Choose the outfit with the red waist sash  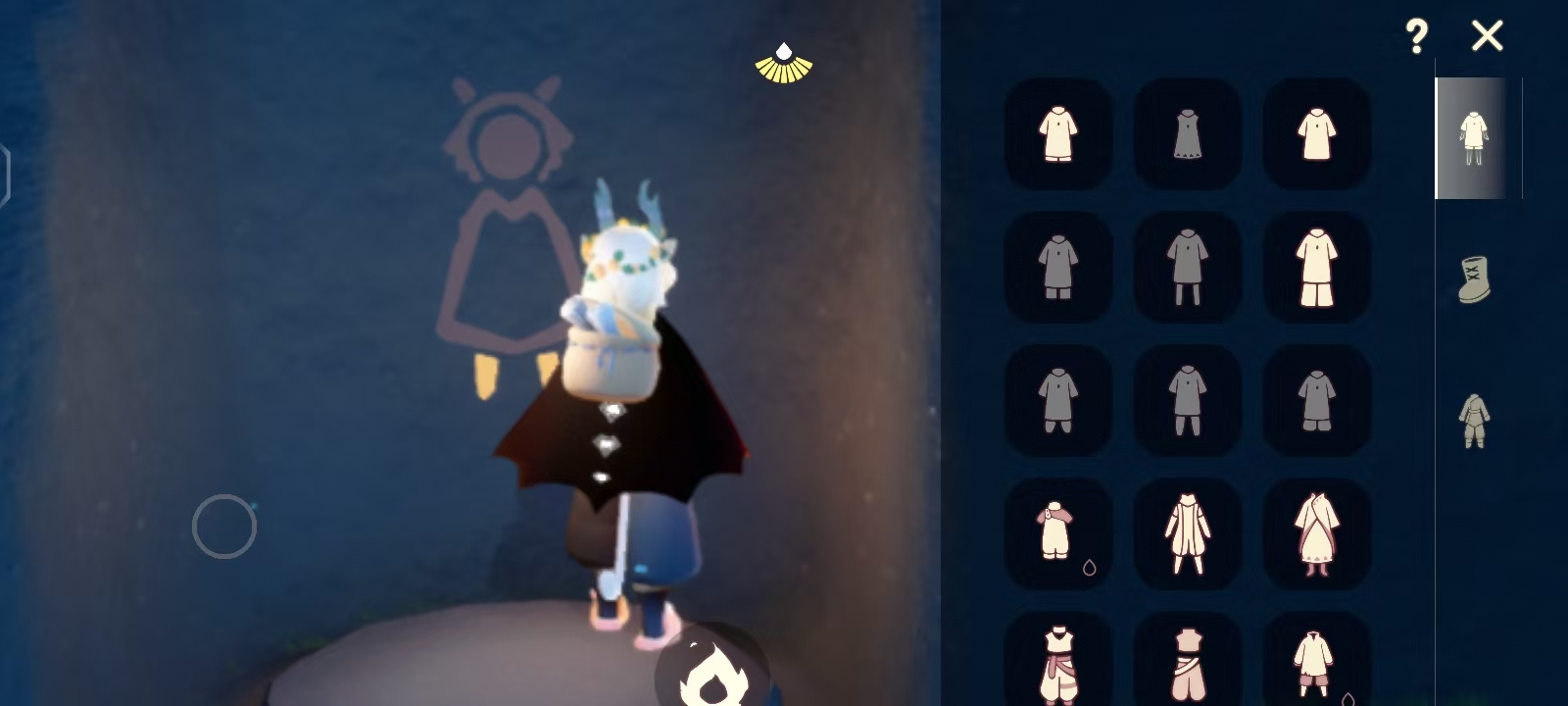pos(1058,662)
